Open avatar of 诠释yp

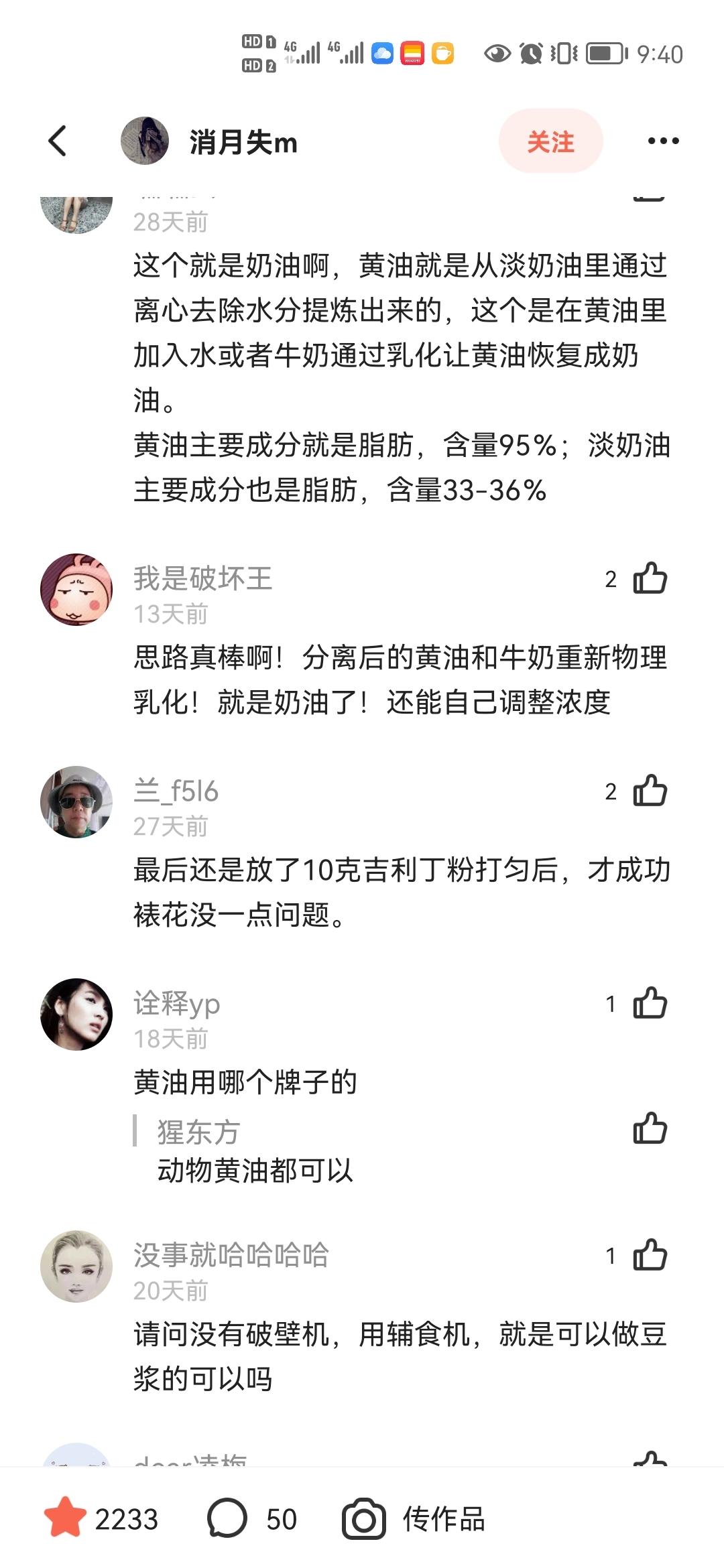pyautogui.click(x=76, y=1014)
